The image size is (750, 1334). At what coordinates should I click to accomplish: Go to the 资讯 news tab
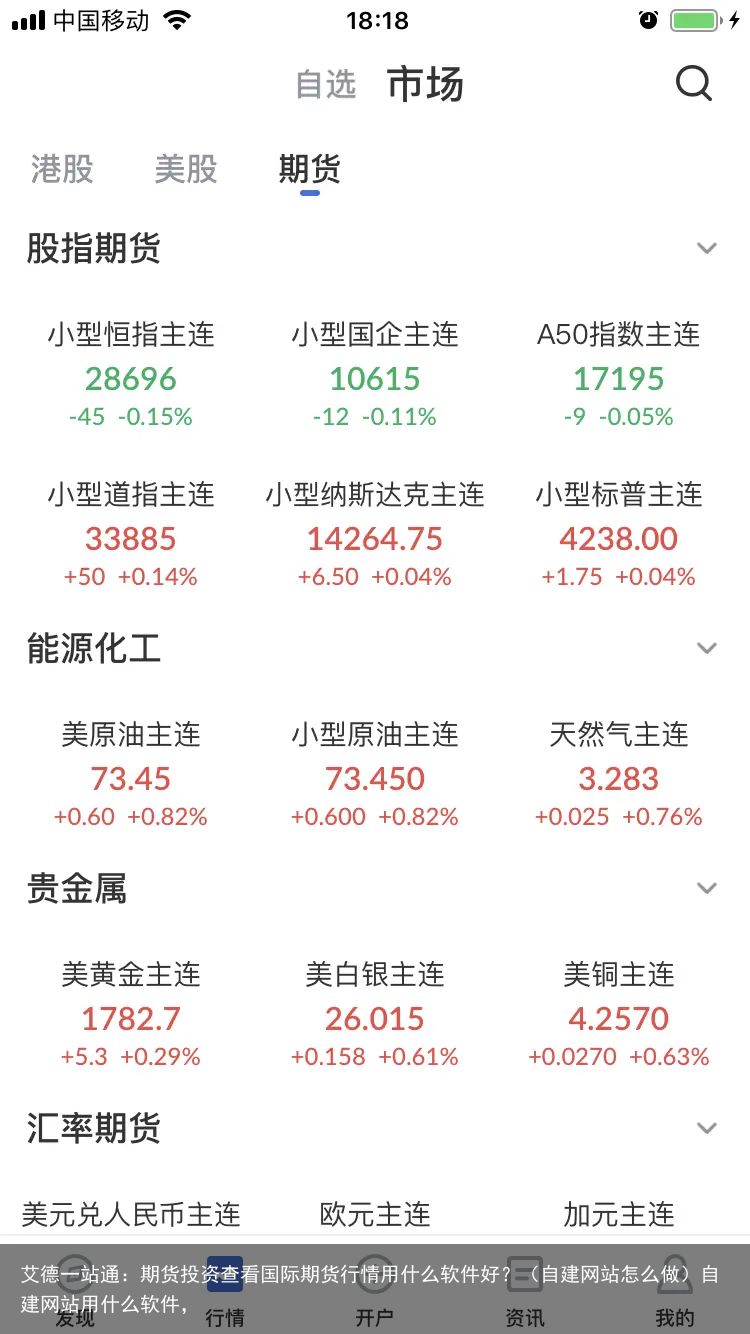(x=525, y=1292)
